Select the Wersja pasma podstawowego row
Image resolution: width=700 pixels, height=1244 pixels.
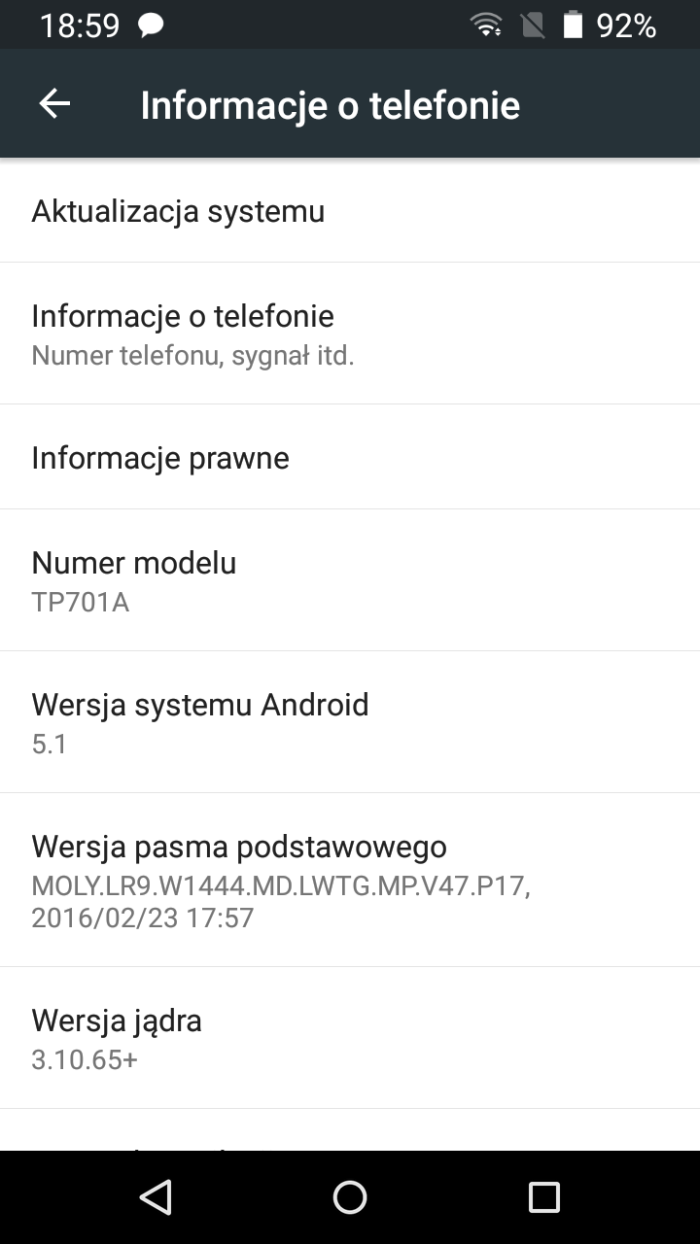pos(350,880)
